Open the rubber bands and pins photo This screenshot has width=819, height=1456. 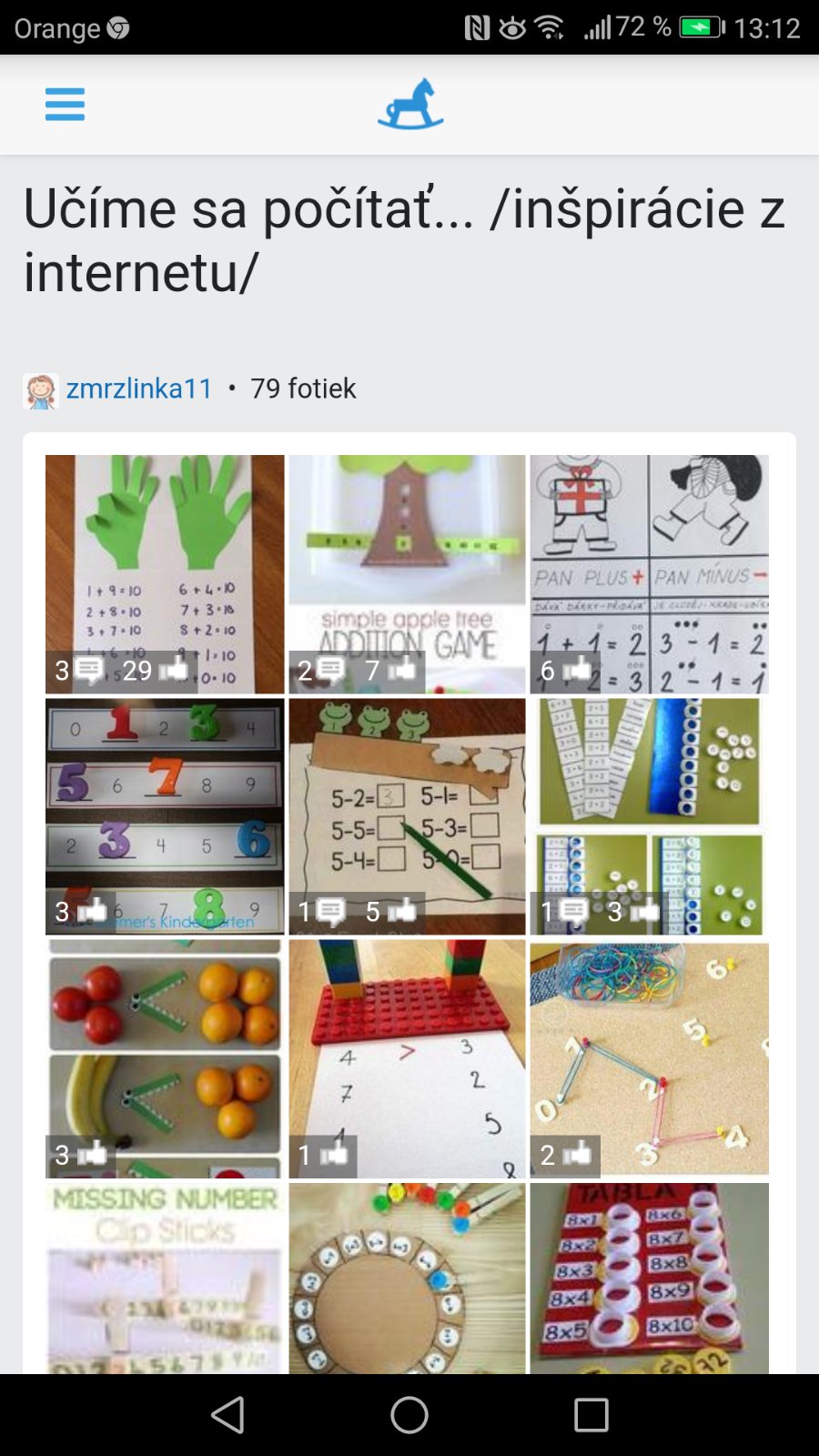(649, 1046)
